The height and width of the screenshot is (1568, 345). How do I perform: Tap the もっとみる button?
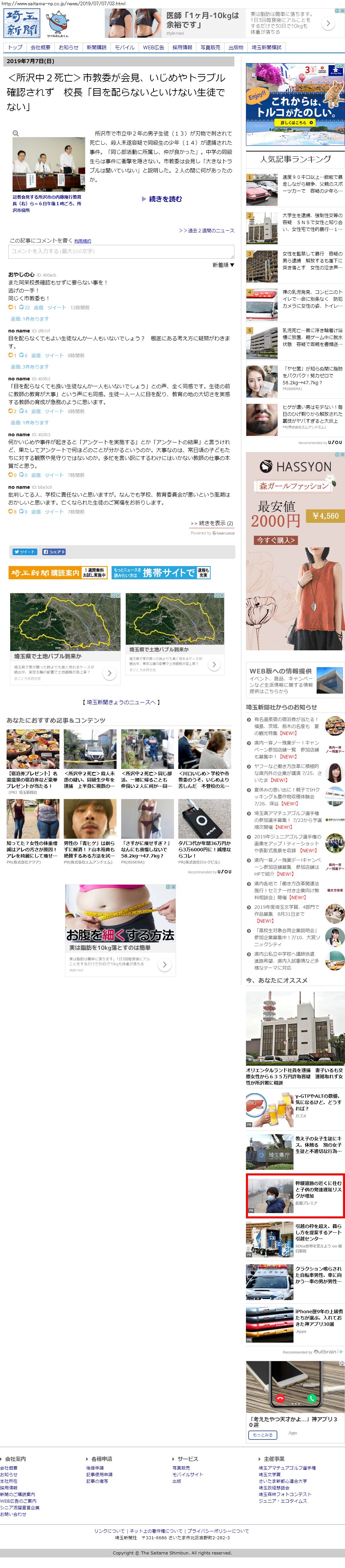click(x=263, y=1435)
